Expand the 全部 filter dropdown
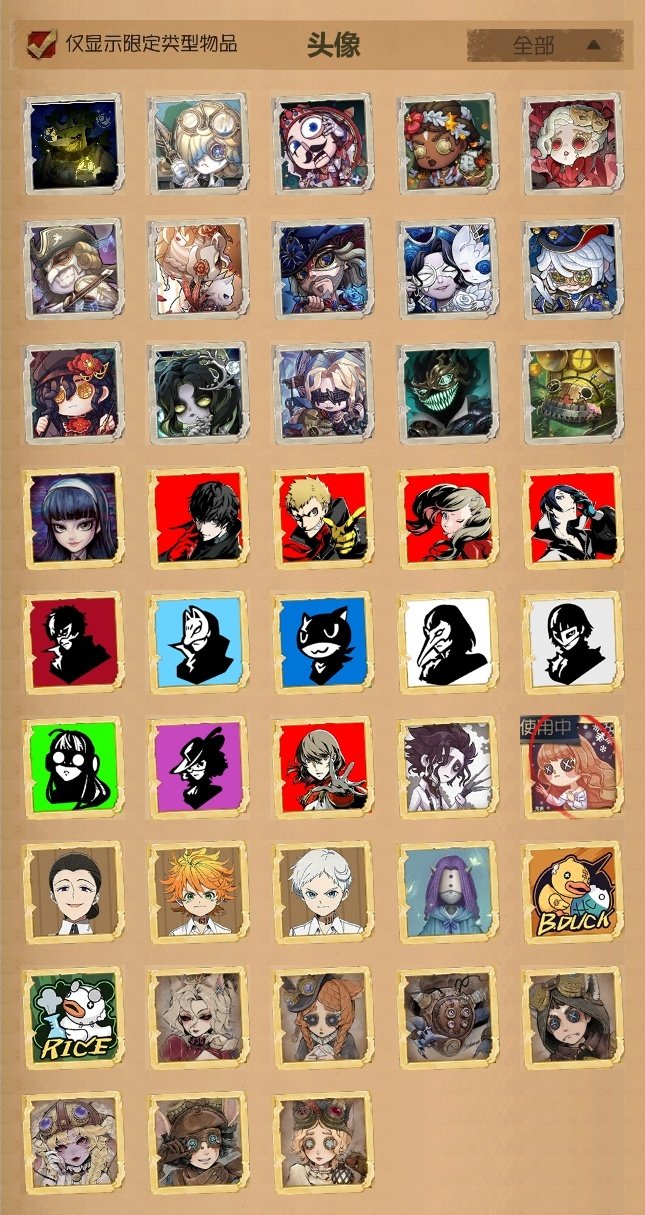 coord(545,45)
